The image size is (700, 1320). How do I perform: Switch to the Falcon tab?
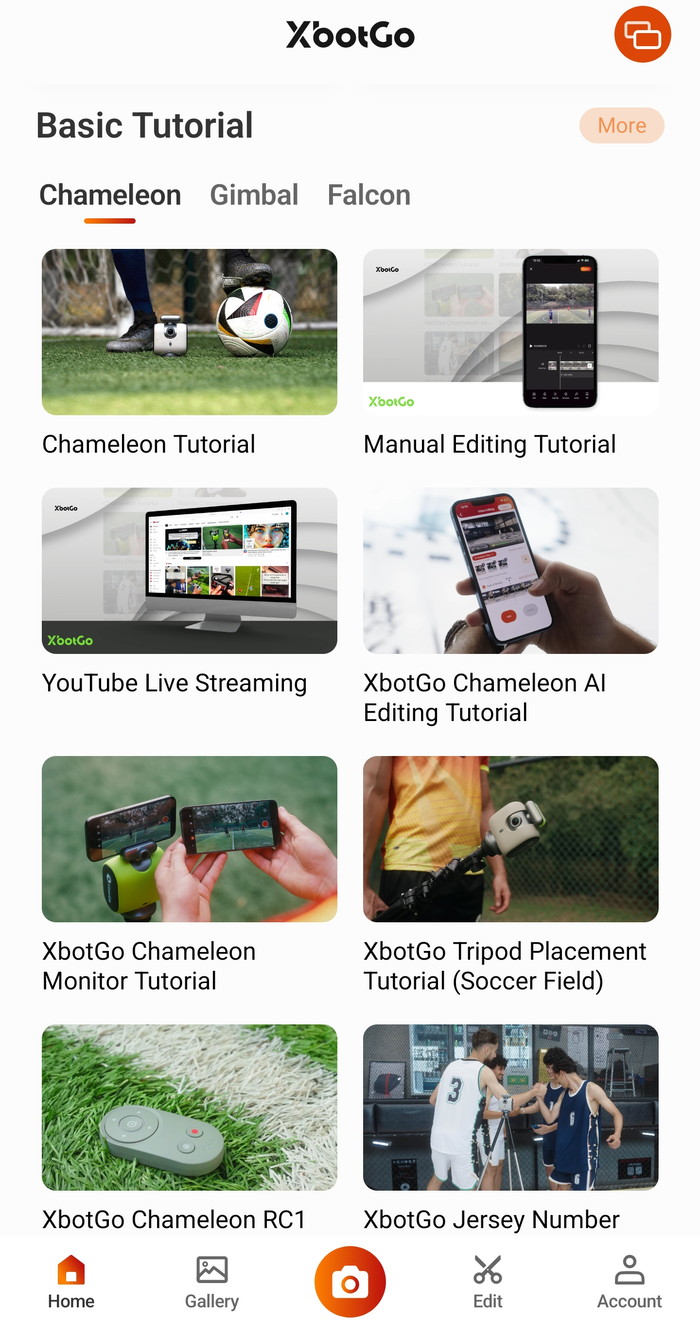click(x=369, y=195)
